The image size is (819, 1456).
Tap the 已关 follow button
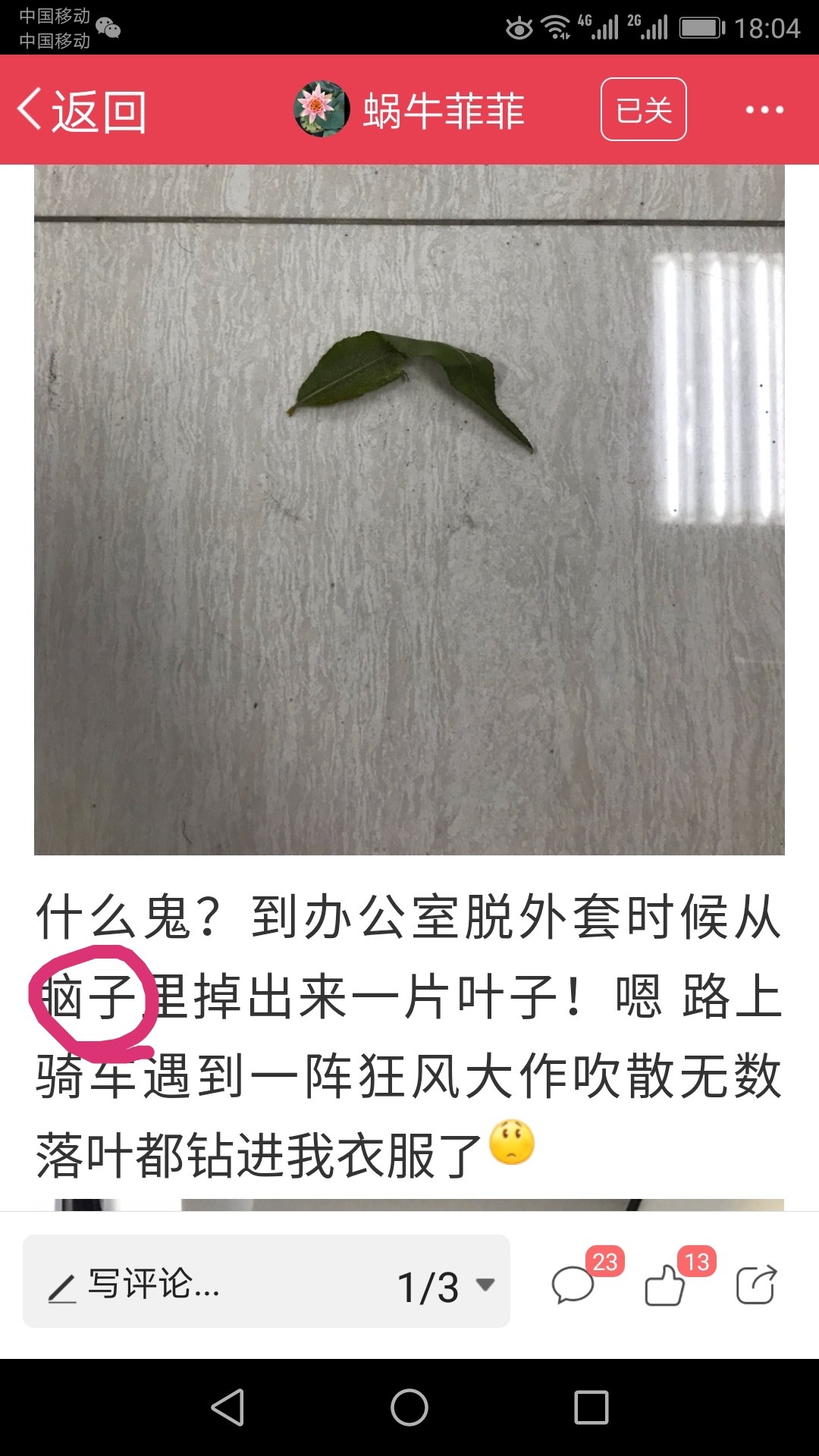(643, 110)
